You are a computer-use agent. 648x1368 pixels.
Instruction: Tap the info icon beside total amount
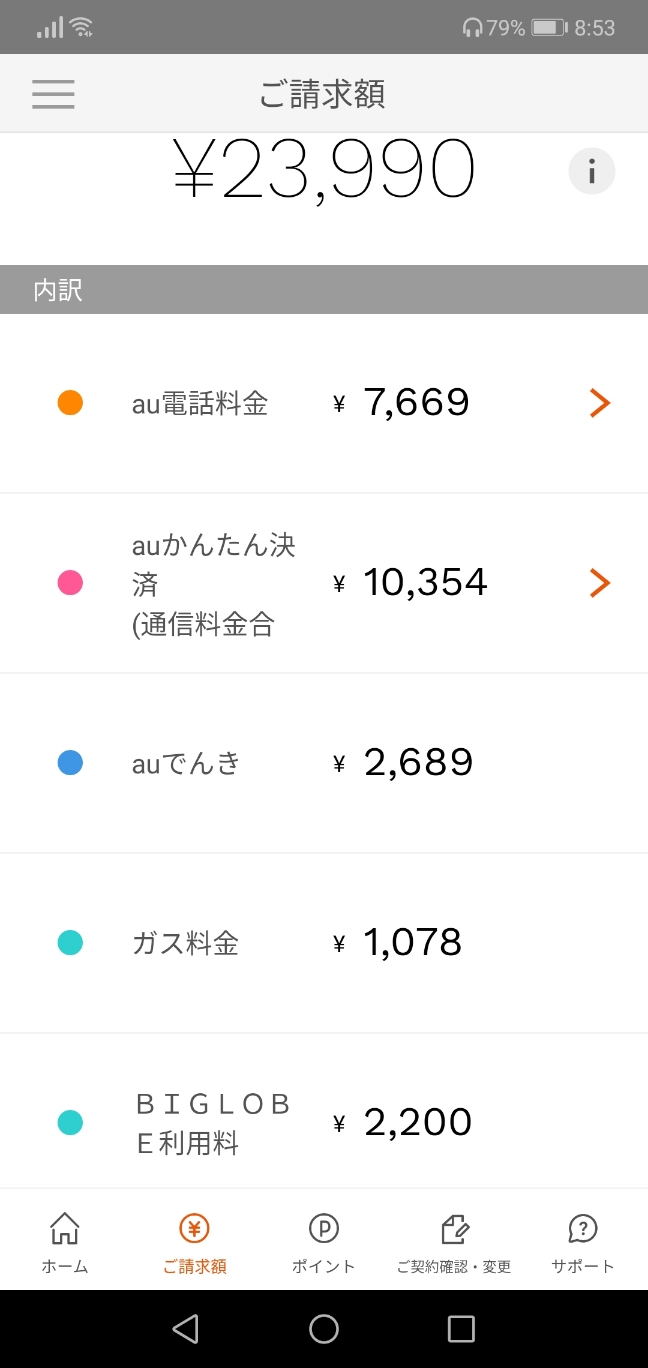(592, 171)
